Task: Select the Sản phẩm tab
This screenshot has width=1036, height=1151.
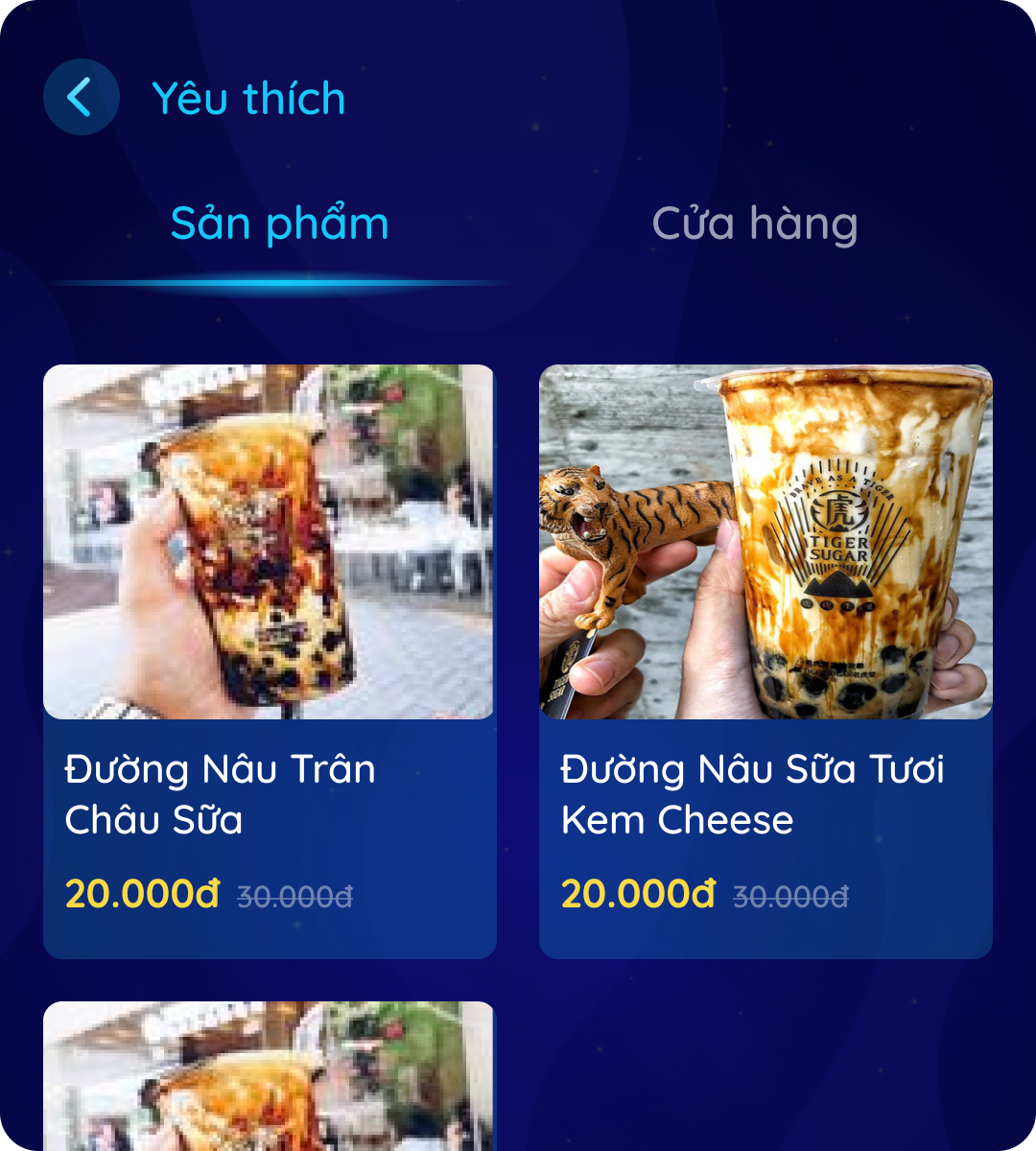Action: point(279,224)
